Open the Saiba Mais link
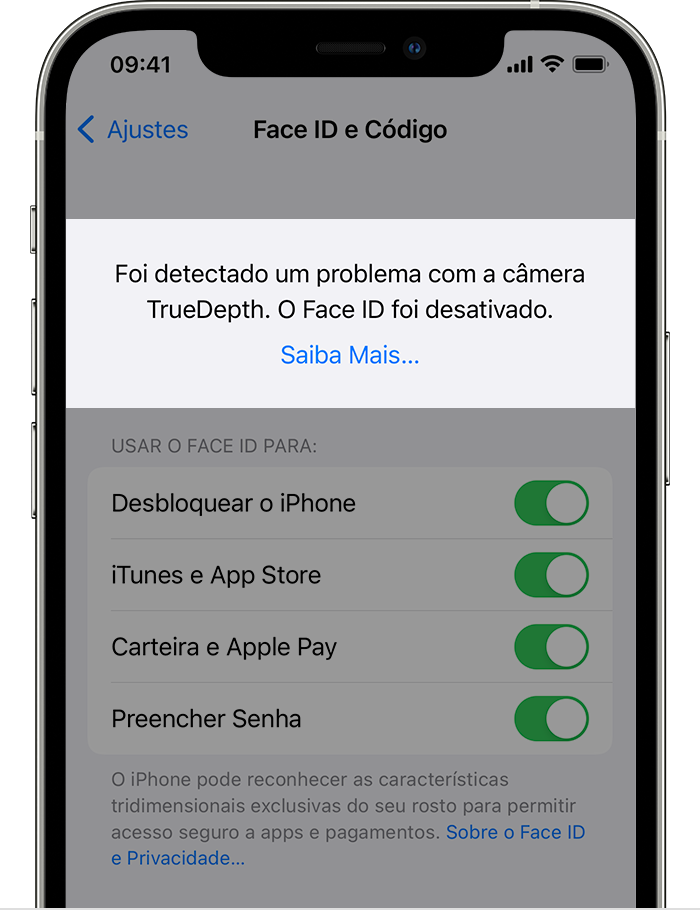 tap(350, 355)
